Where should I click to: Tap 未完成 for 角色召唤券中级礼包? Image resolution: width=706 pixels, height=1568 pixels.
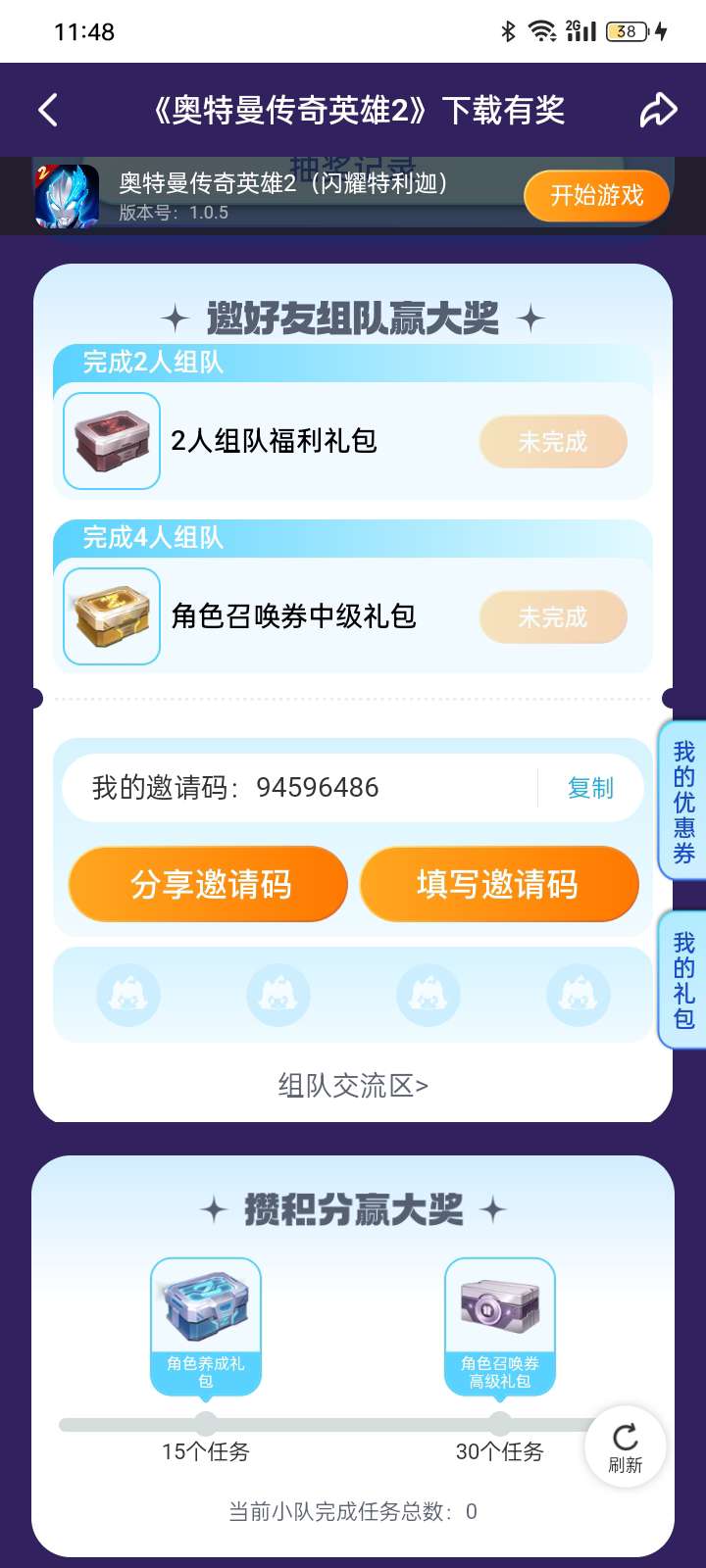pos(552,617)
